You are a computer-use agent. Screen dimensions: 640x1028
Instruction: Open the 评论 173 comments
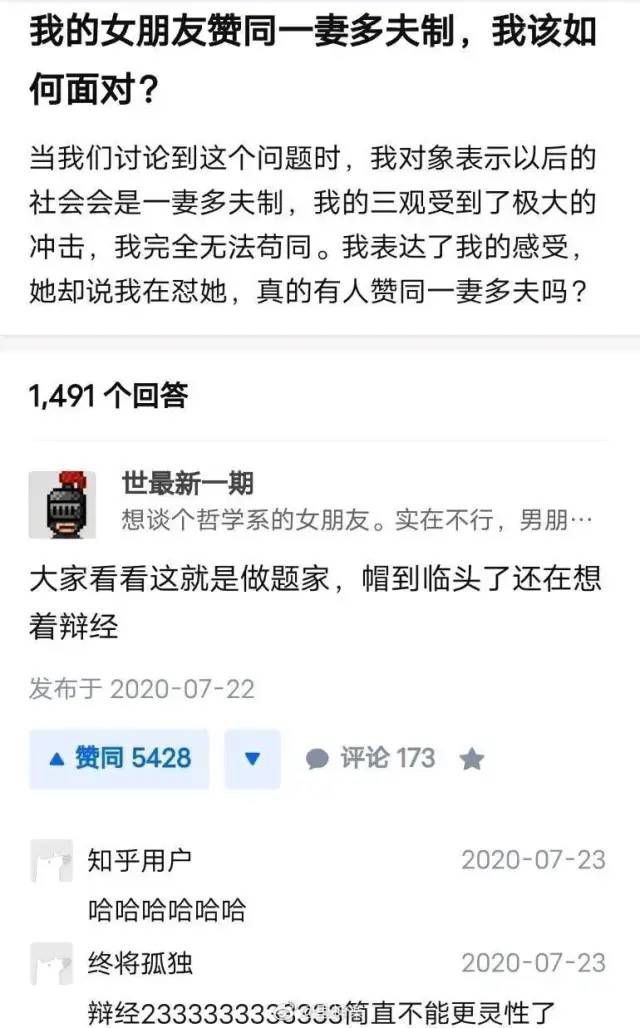pyautogui.click(x=371, y=759)
